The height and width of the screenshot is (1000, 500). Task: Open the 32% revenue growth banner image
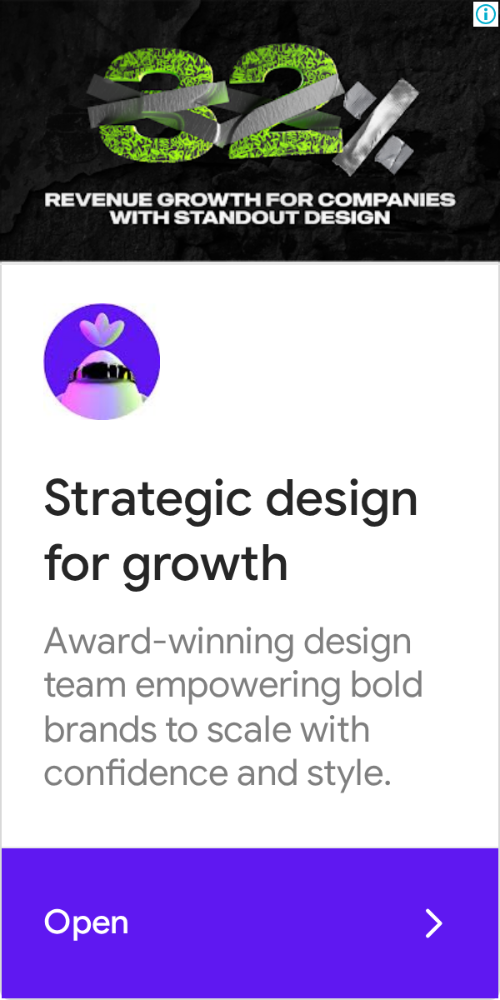pos(250,130)
